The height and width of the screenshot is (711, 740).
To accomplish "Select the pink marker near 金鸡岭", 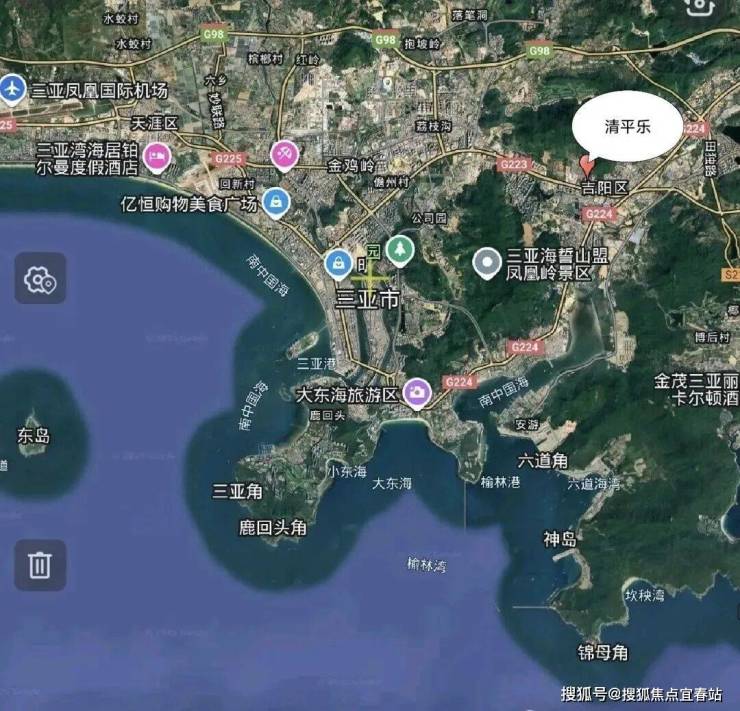I will [x=285, y=154].
